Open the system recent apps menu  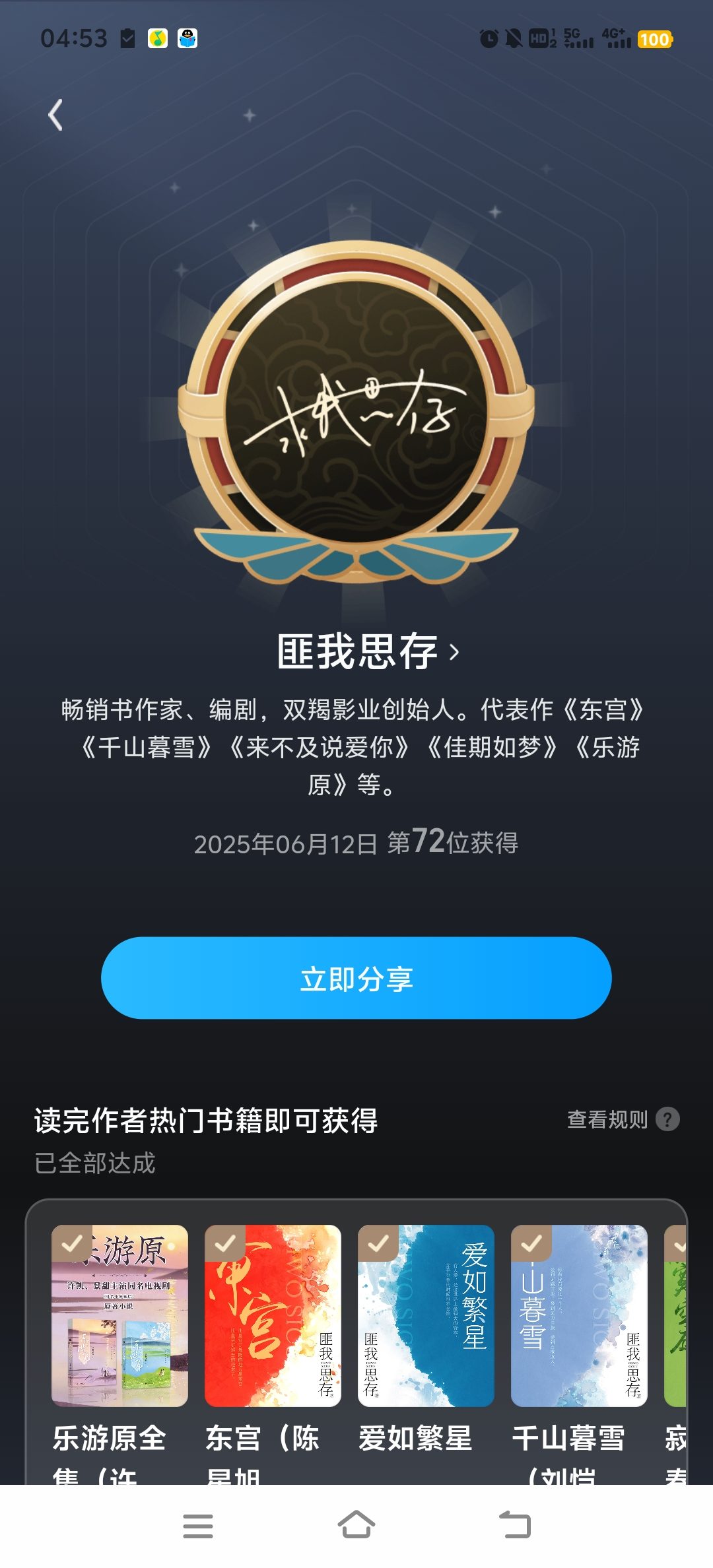[x=197, y=1526]
